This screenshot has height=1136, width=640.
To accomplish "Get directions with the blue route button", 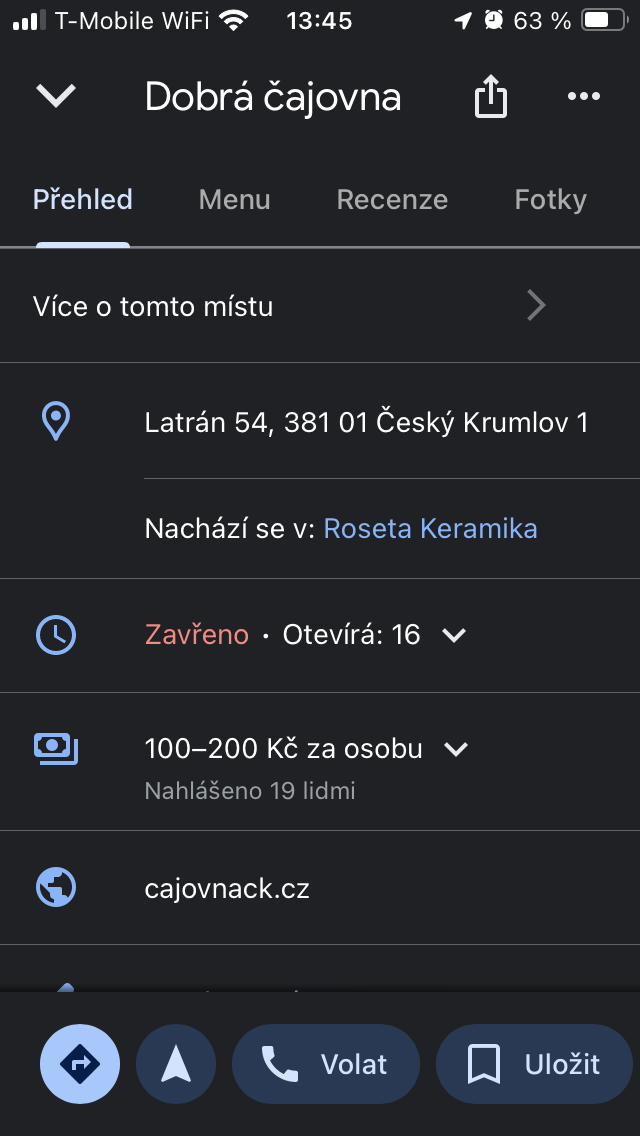I will pyautogui.click(x=80, y=1065).
